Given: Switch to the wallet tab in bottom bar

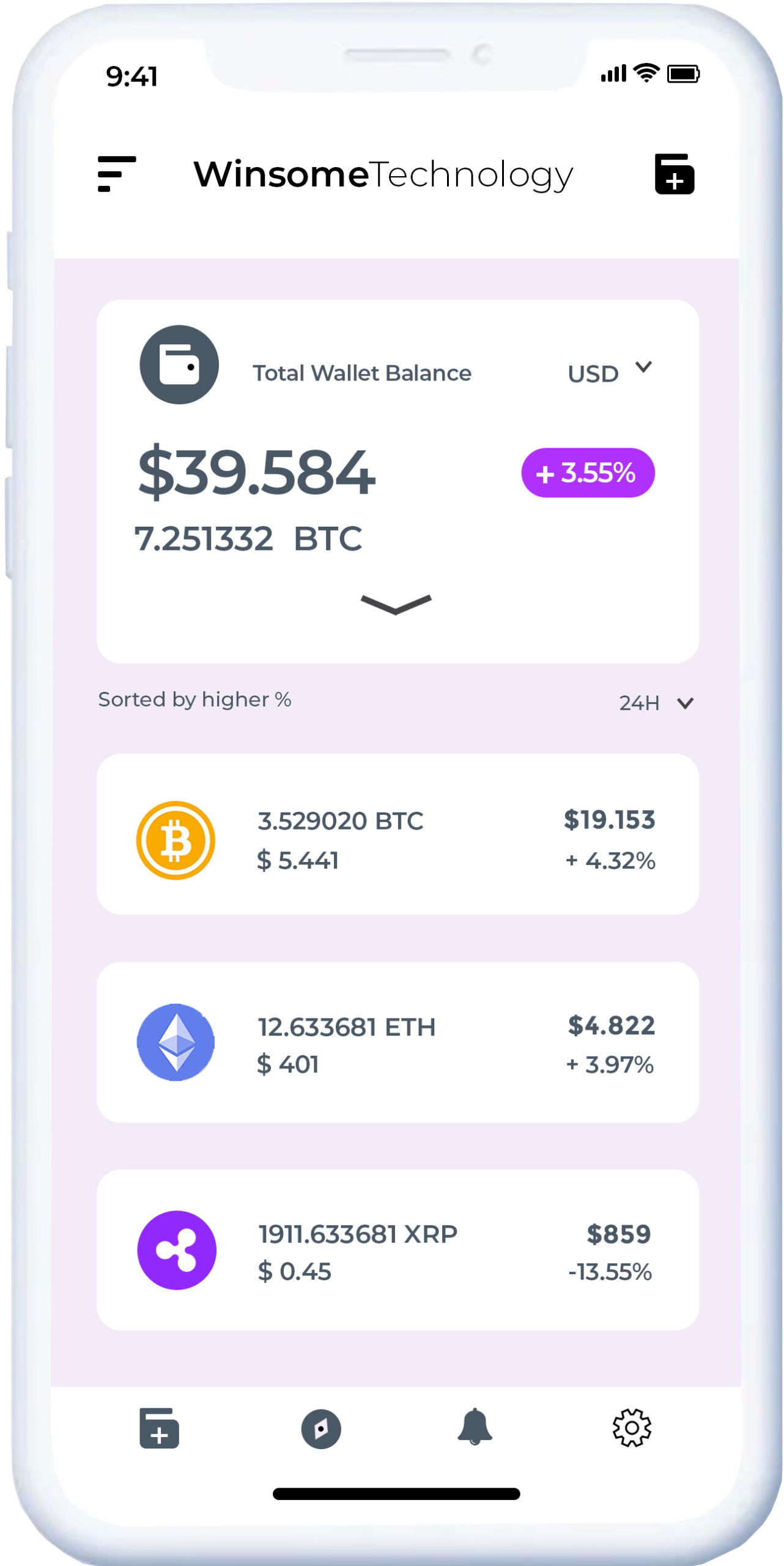Looking at the screenshot, I should point(159,1428).
